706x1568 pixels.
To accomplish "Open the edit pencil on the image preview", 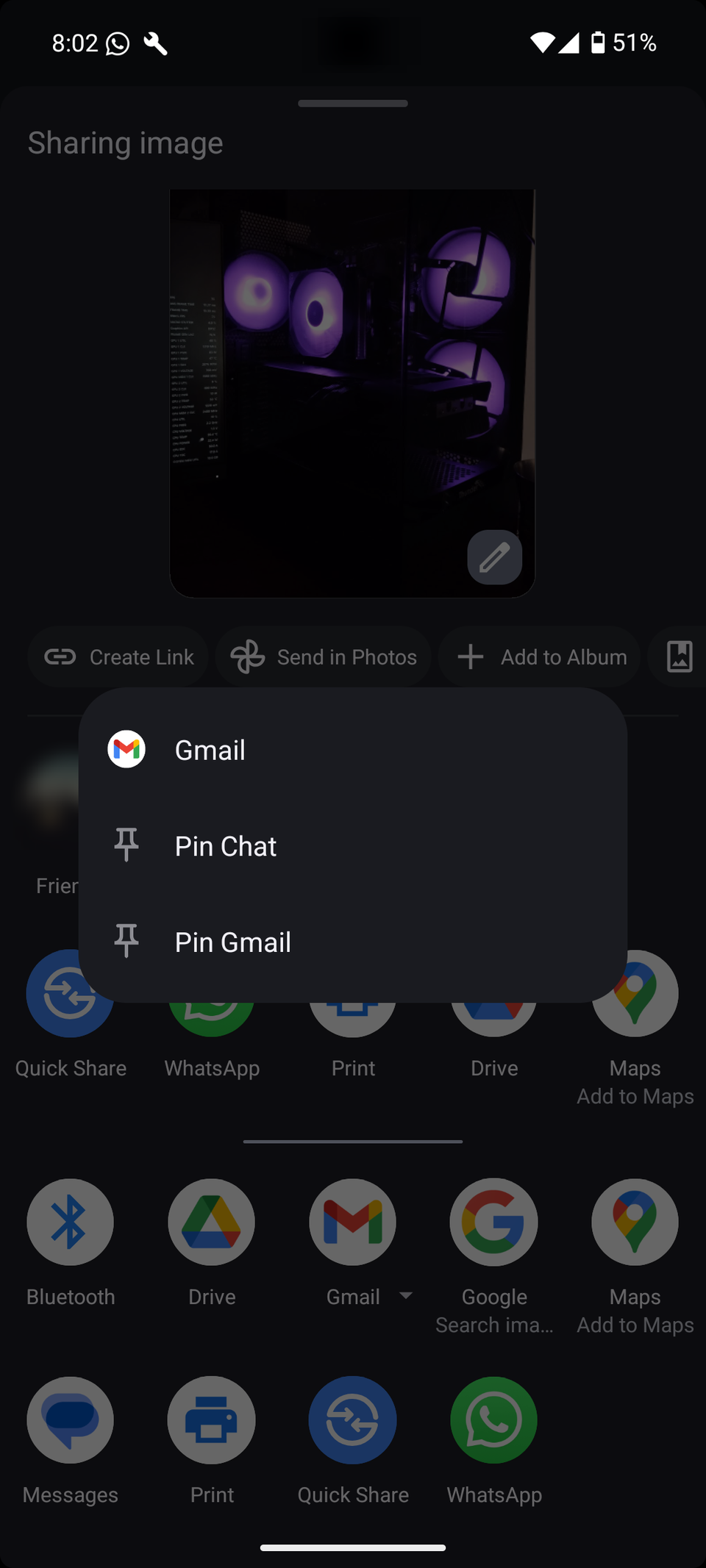I will (493, 557).
